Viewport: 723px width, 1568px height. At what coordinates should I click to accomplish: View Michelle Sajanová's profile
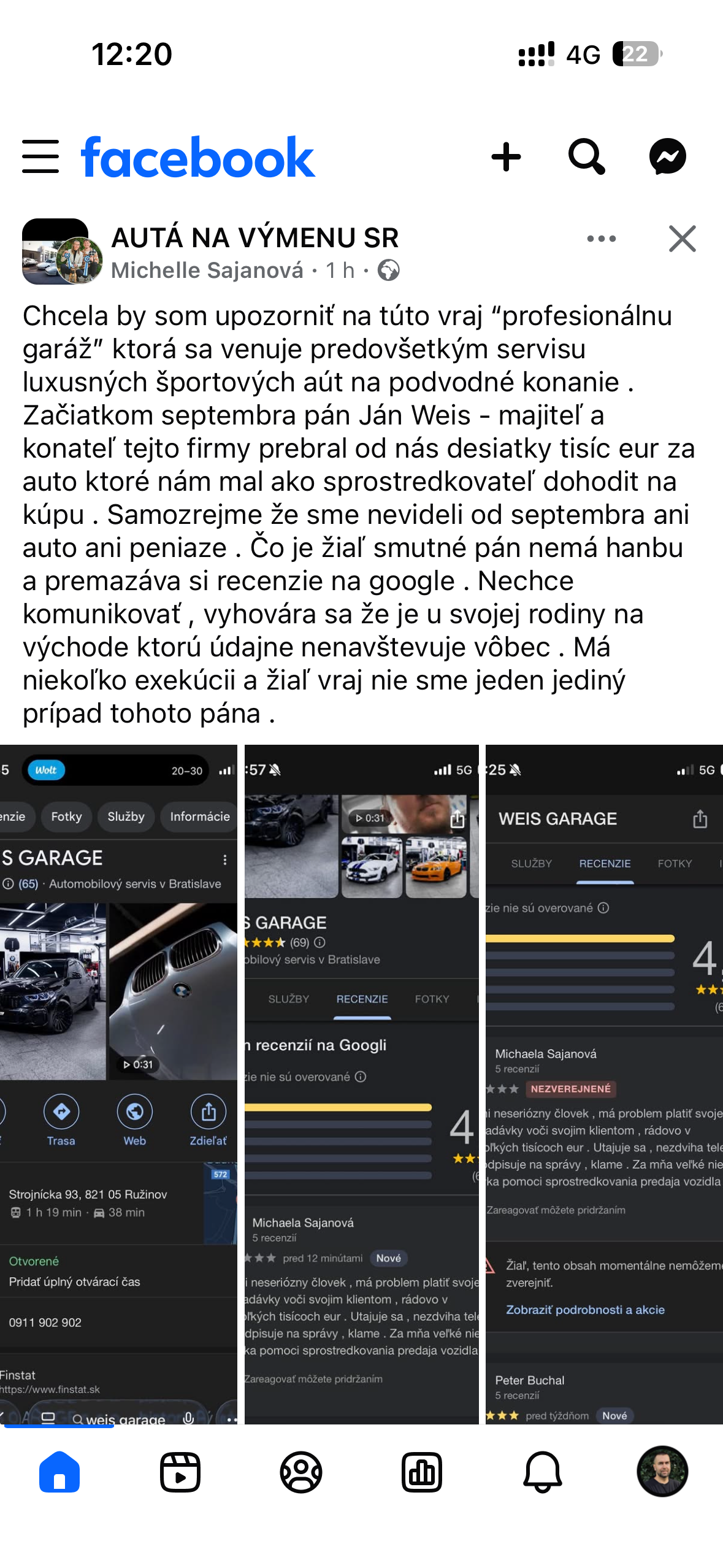[x=207, y=271]
